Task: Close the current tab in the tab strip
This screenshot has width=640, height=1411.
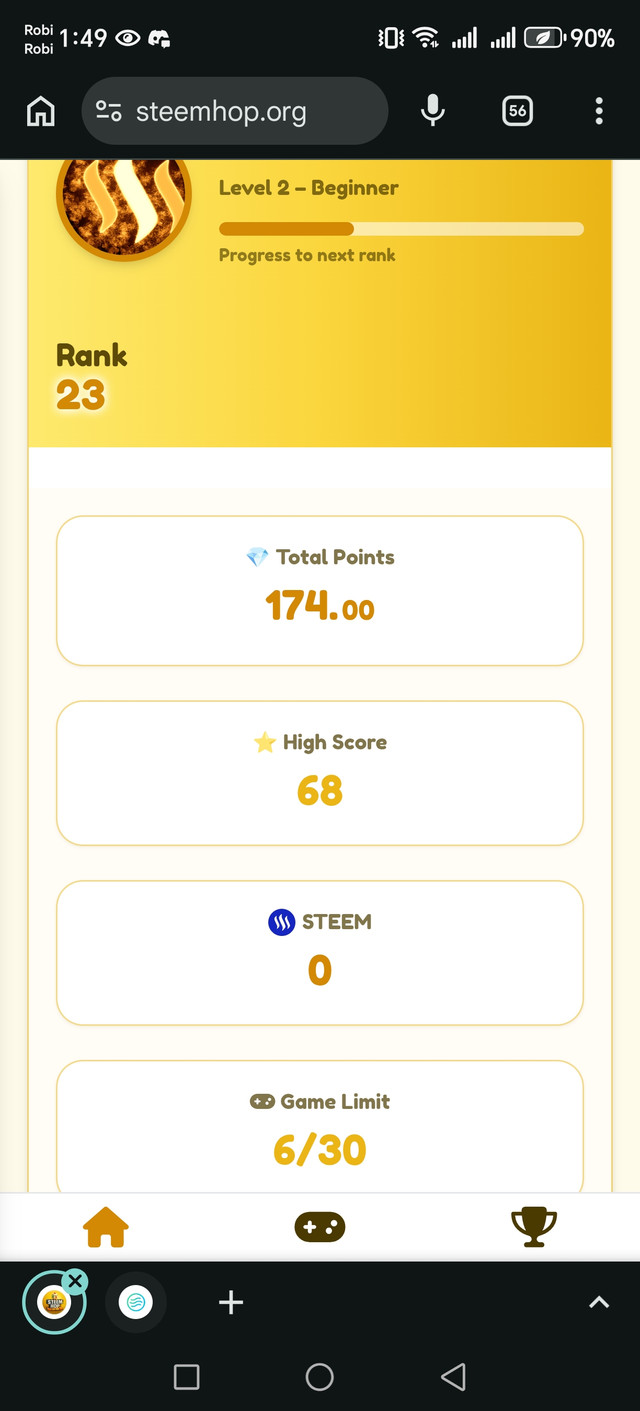Action: 75,1281
